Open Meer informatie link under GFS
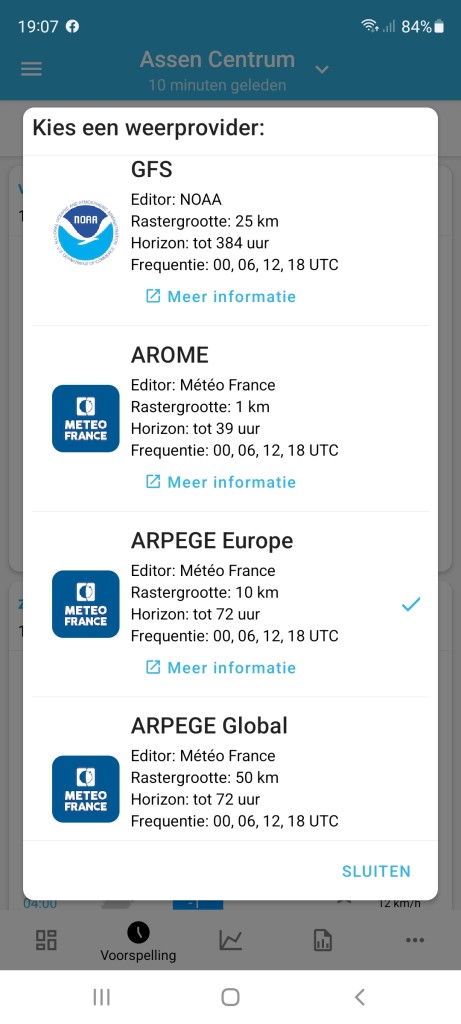This screenshot has height=1024, width=461. point(221,296)
